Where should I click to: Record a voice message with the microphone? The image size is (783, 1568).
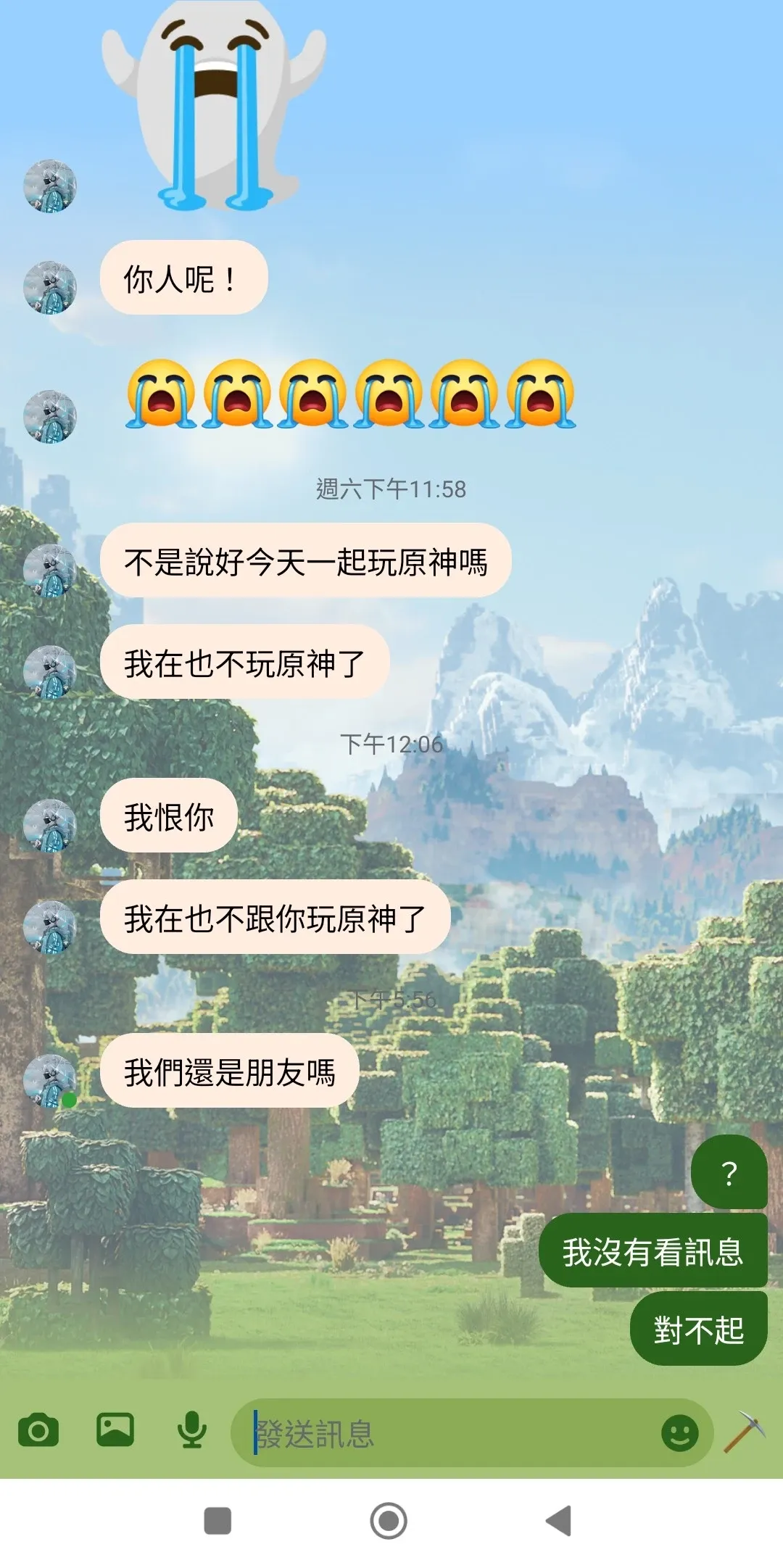(x=192, y=1430)
